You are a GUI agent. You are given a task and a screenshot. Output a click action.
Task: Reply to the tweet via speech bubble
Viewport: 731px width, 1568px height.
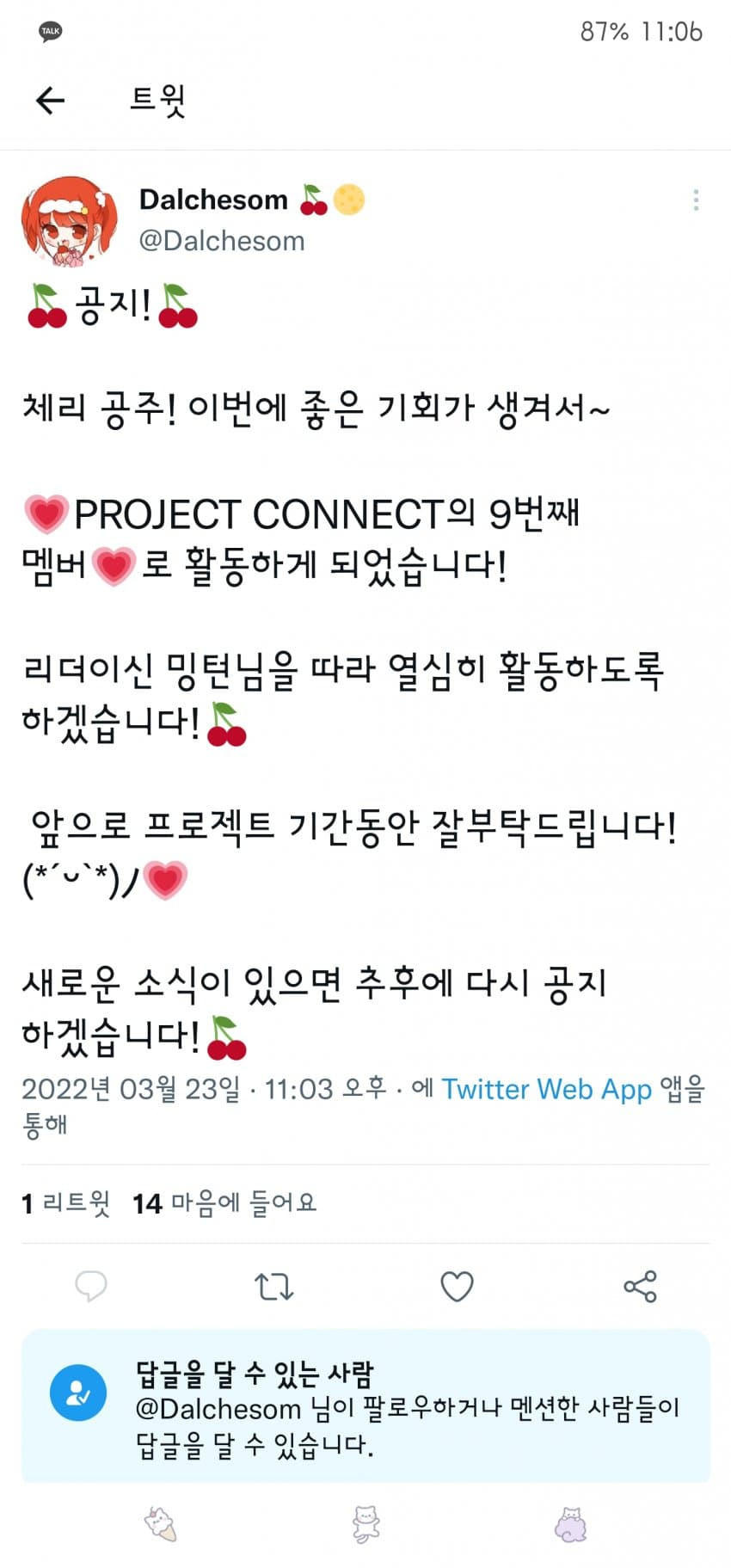pos(90,1287)
